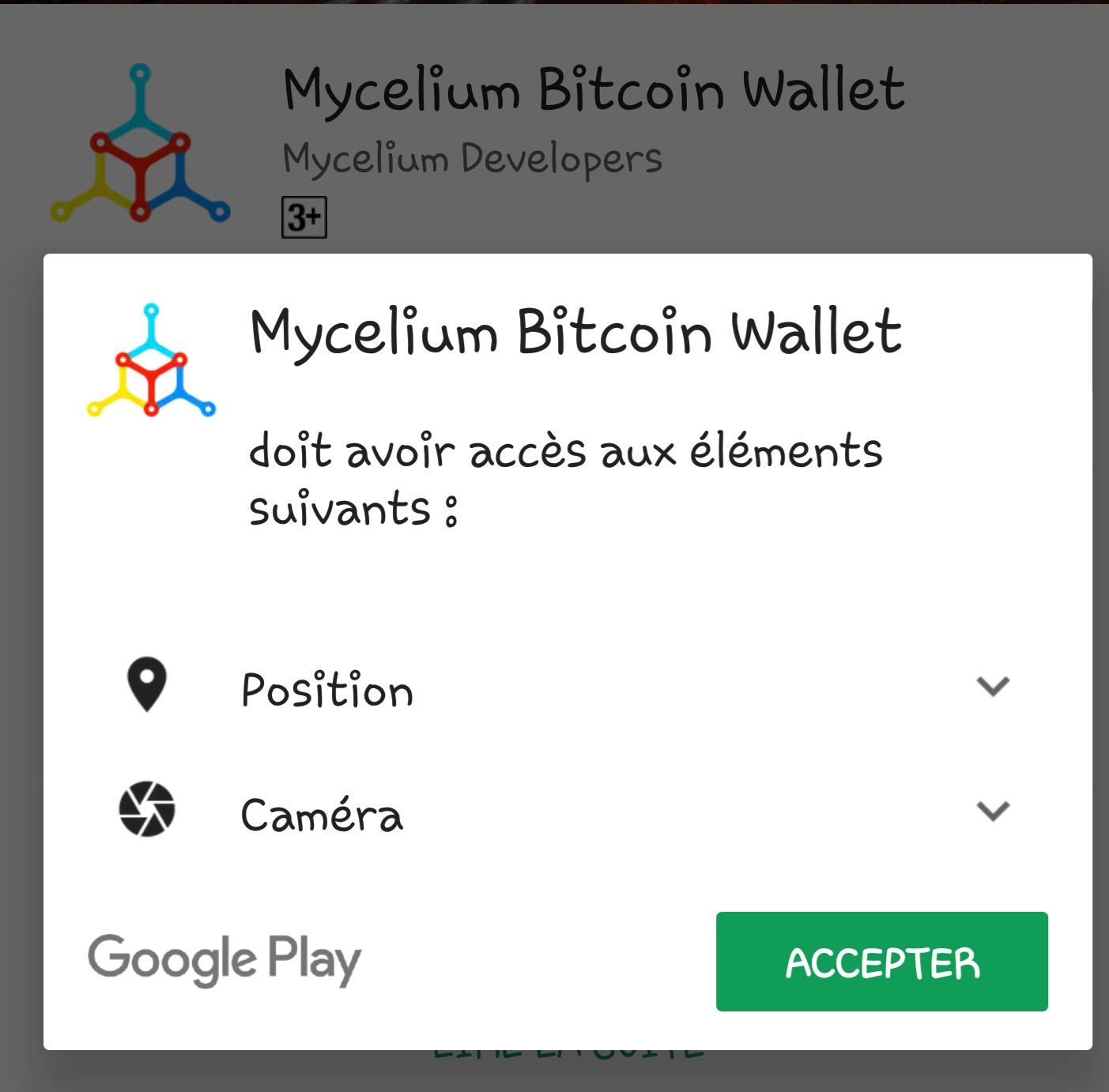The image size is (1109, 1092).
Task: Expand the Caméra permission details
Action: tap(993, 811)
